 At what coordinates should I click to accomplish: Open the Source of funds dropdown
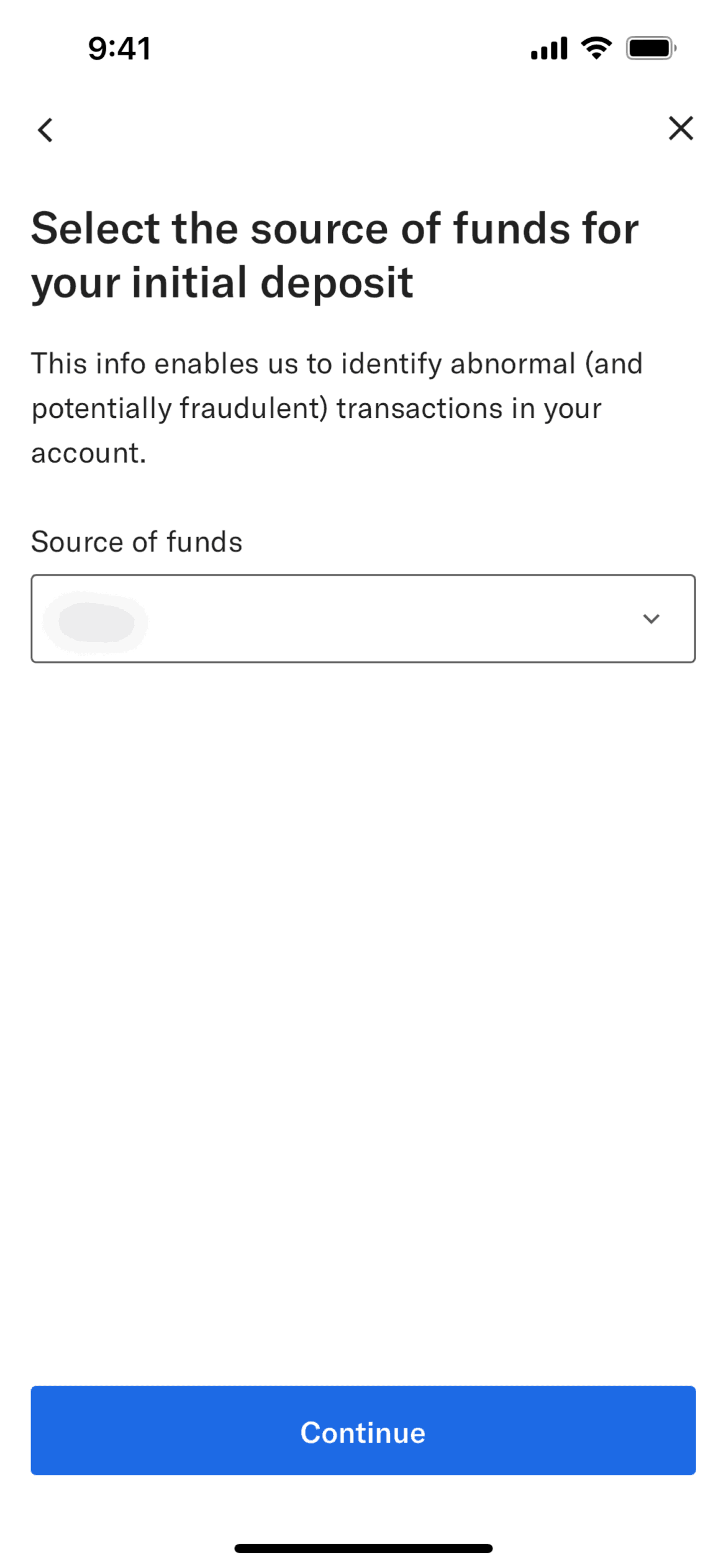(x=363, y=619)
